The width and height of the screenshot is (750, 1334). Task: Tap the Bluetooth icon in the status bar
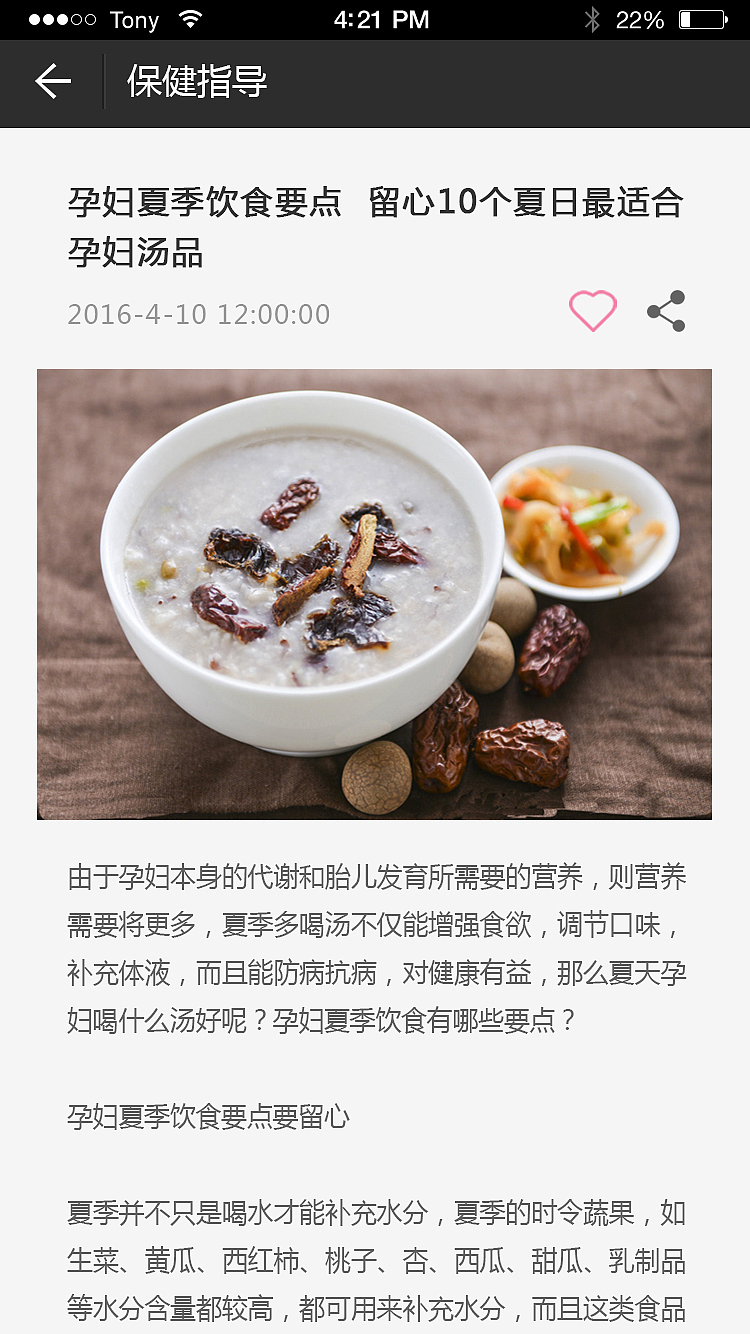[x=593, y=18]
